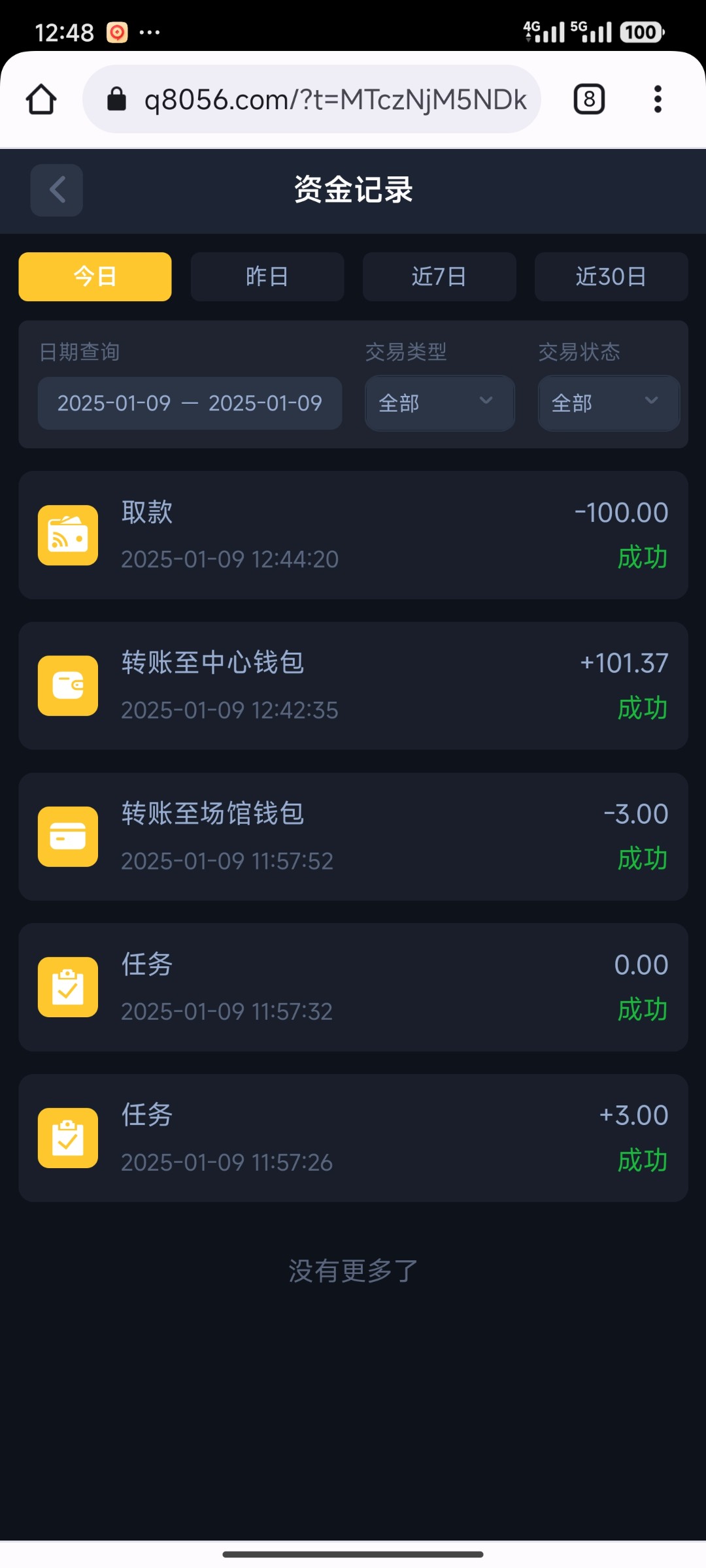Show 近7日 records
Image resolution: width=706 pixels, height=1568 pixels.
pyautogui.click(x=439, y=276)
